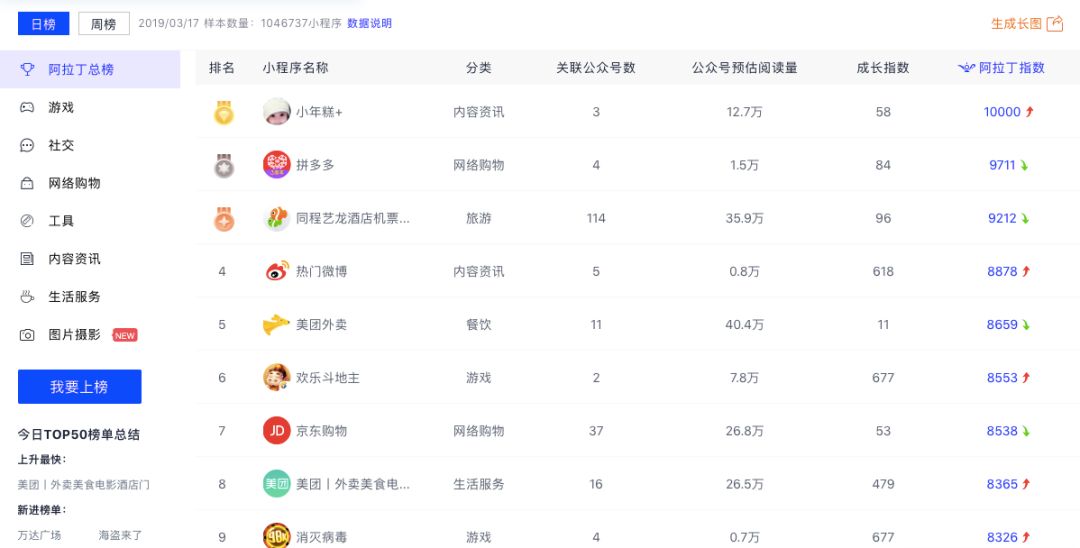Open 万达广场 under 新进榜单
Image resolution: width=1080 pixels, height=548 pixels.
pos(39,535)
